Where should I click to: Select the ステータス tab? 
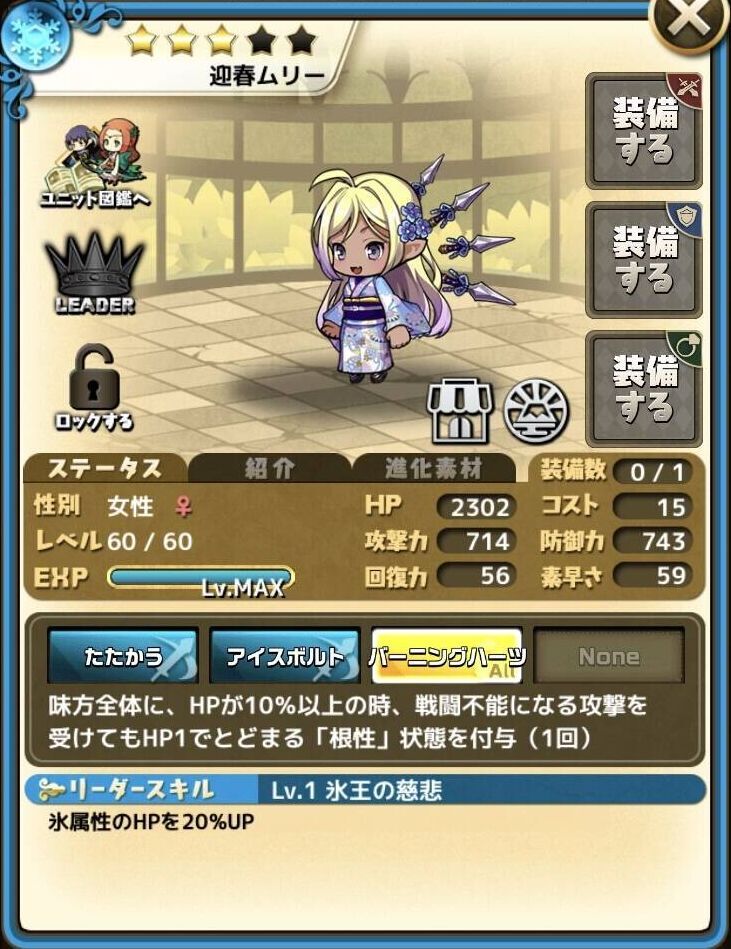pos(105,468)
